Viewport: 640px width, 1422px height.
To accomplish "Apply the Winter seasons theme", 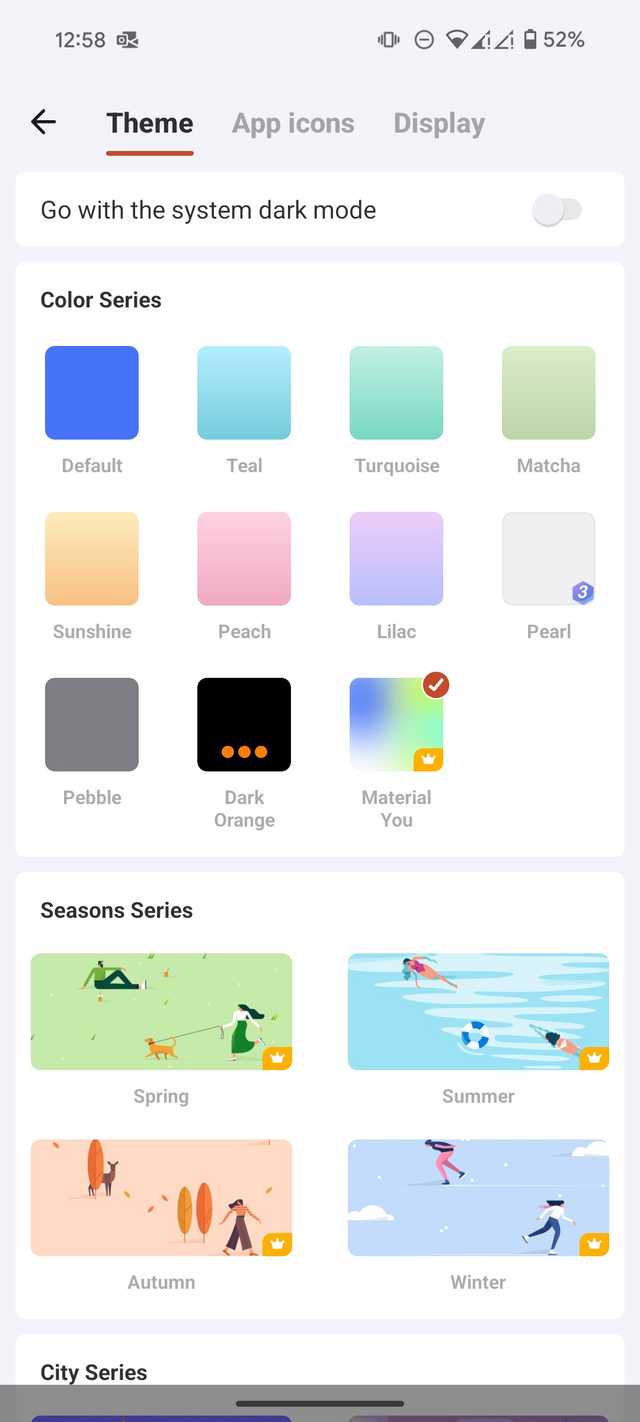I will pos(478,1198).
